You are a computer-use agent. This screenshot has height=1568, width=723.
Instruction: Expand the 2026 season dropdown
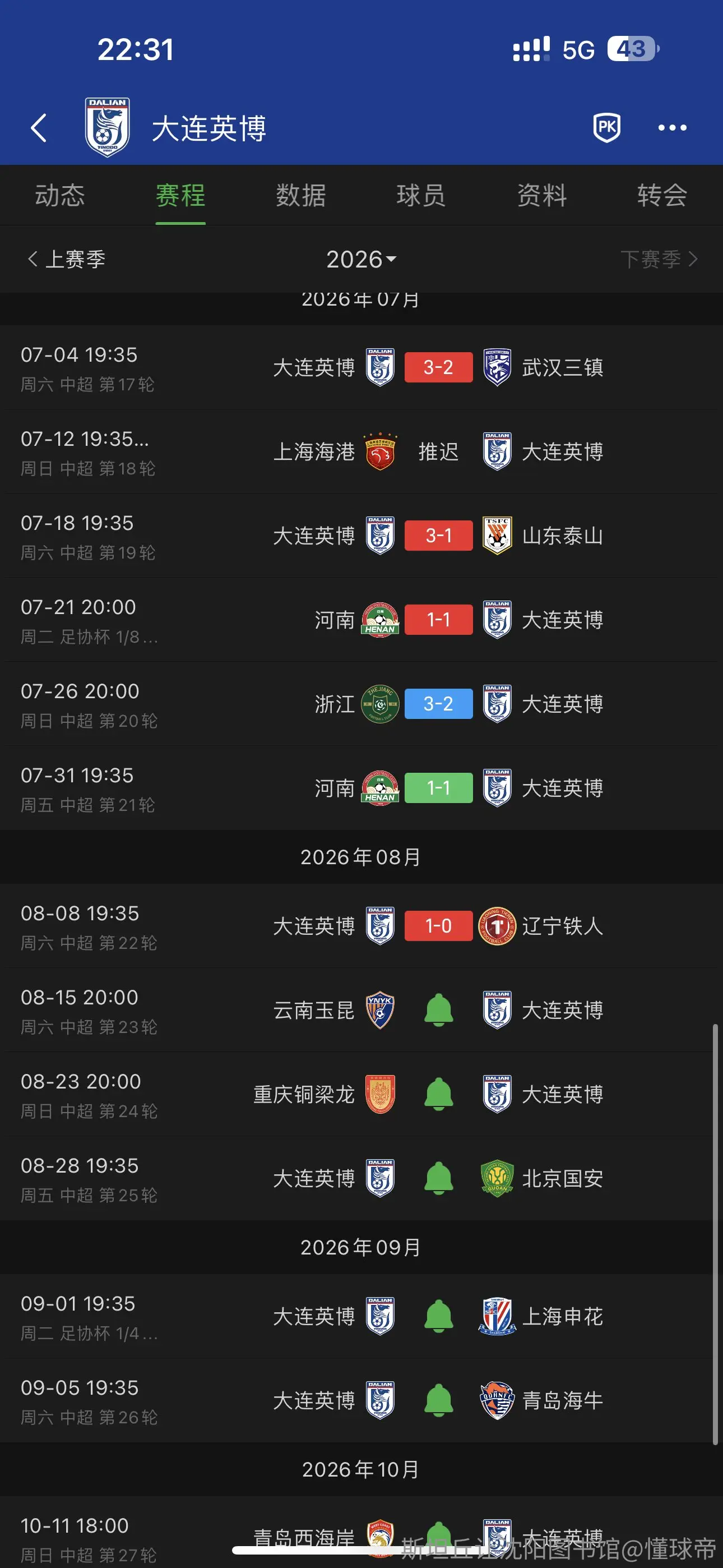click(361, 259)
